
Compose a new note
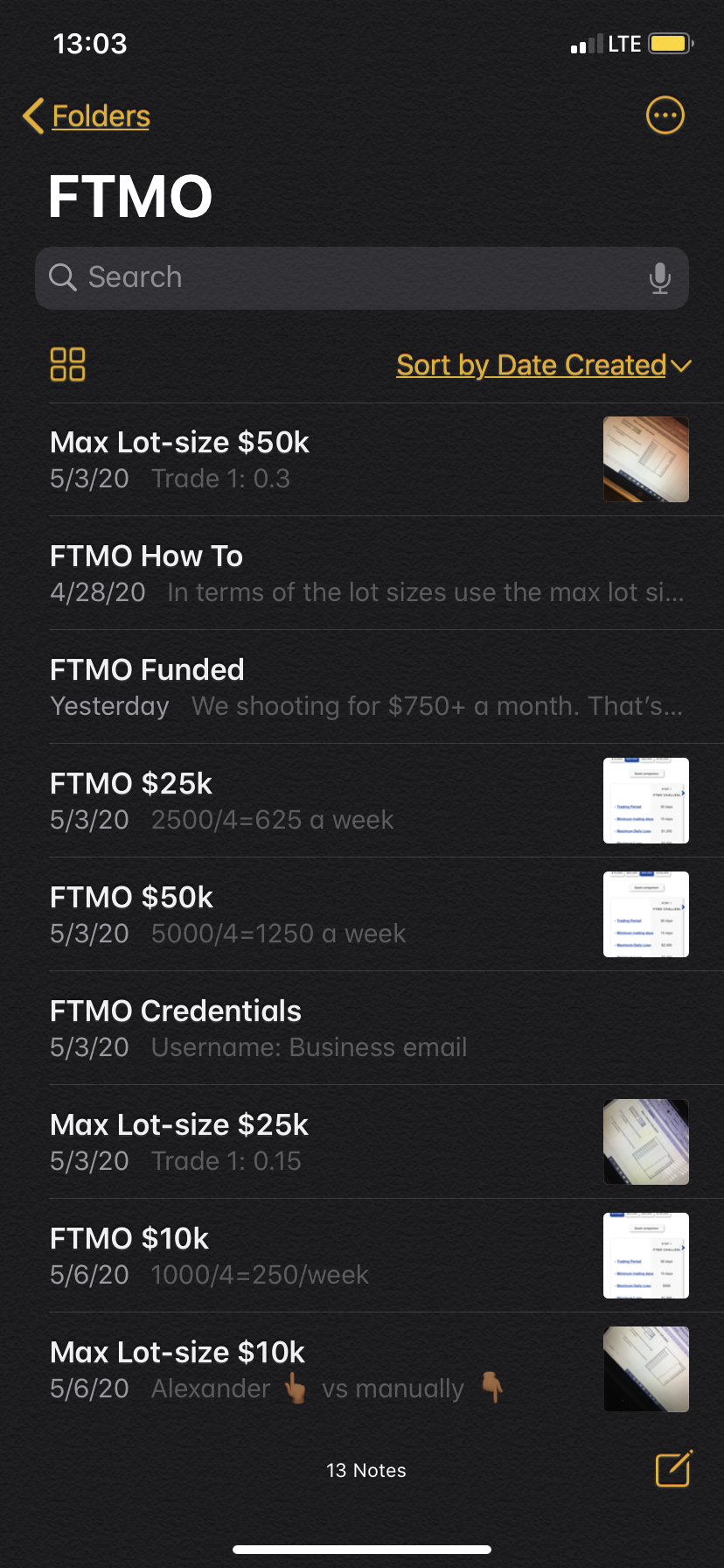(x=673, y=1469)
